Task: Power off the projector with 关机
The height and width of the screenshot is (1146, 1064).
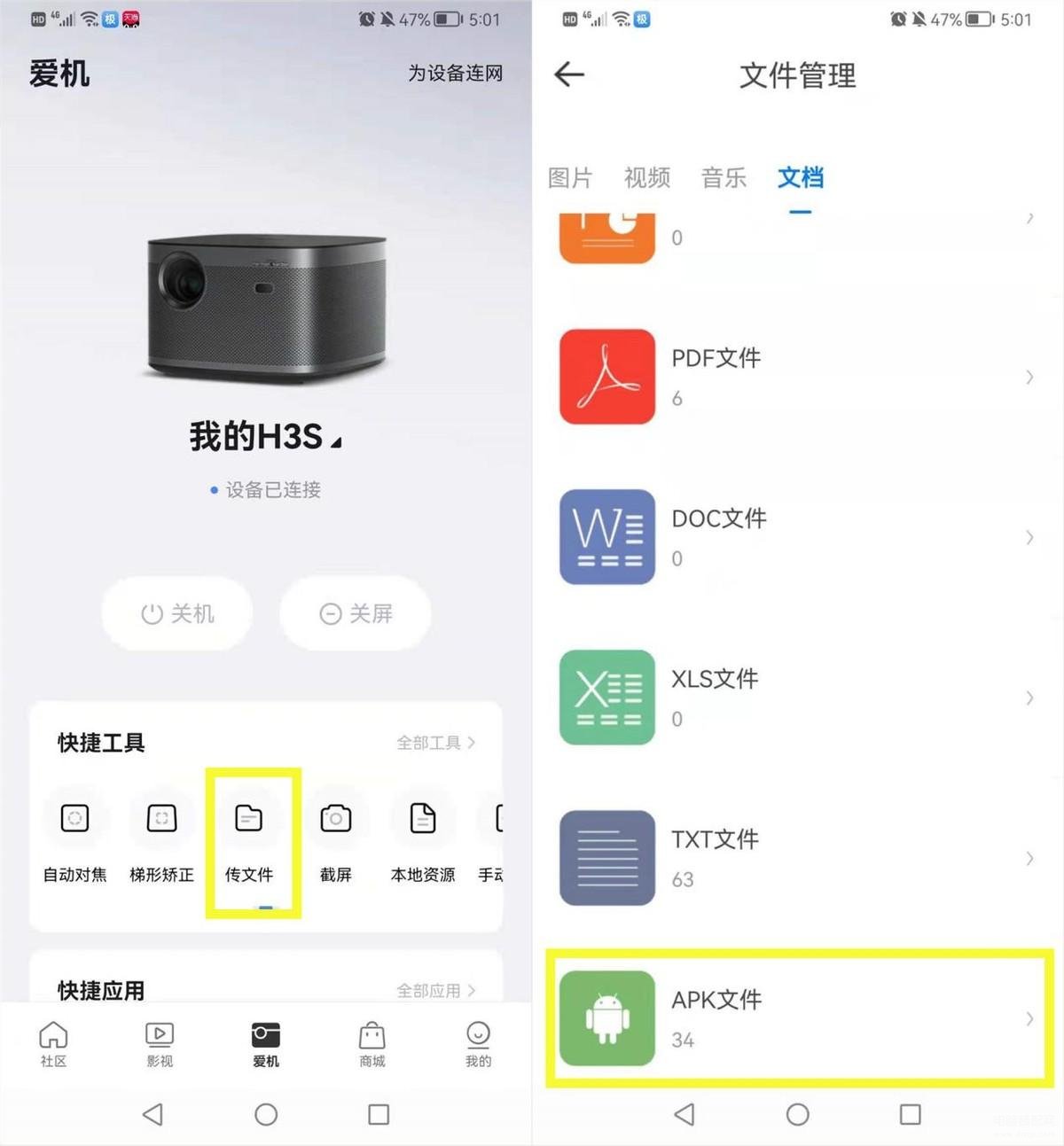Action: [177, 613]
